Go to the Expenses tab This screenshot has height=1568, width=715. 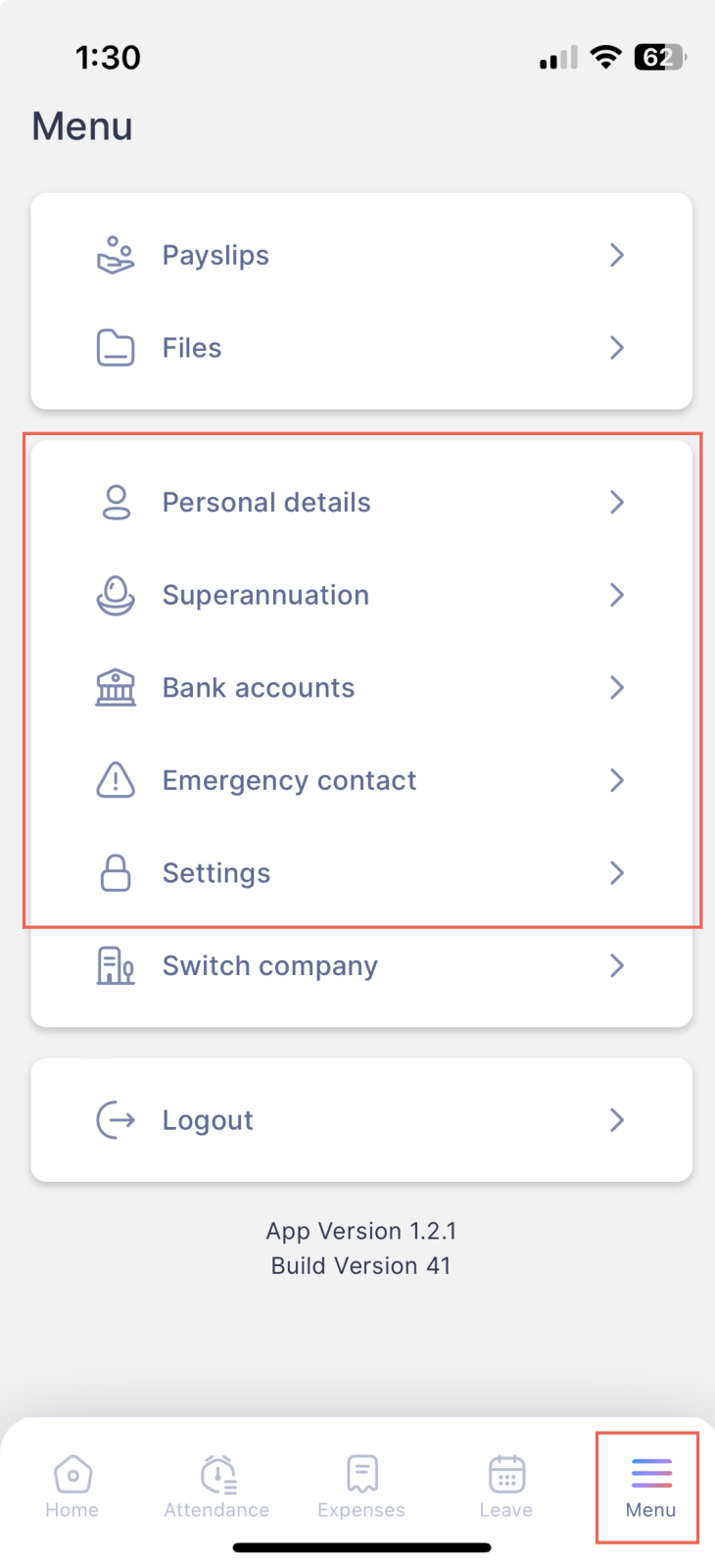pyautogui.click(x=361, y=1487)
